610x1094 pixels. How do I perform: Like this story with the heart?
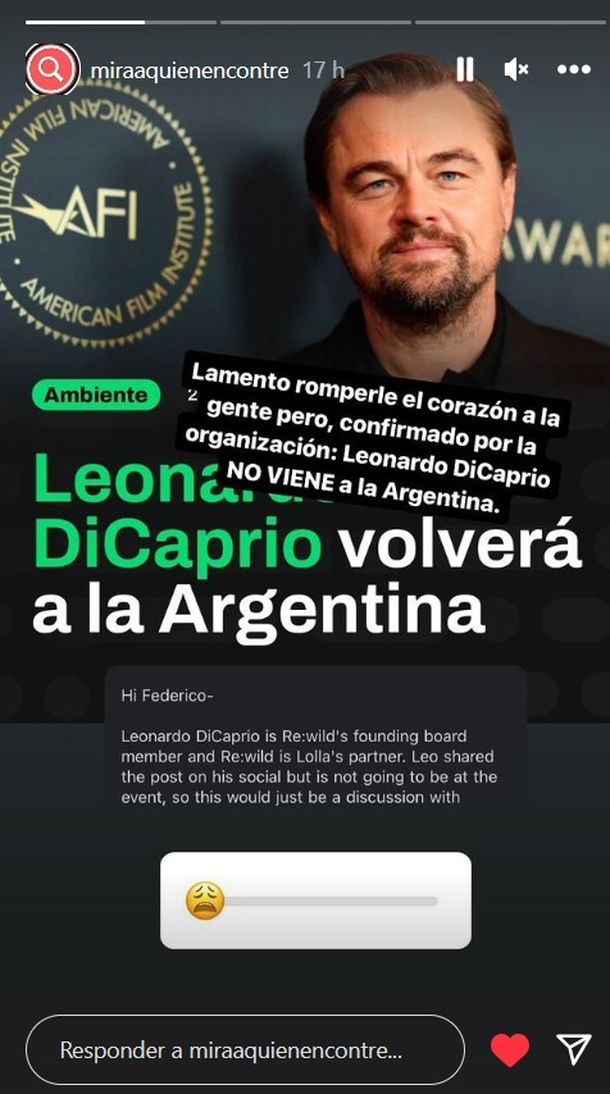click(510, 1049)
